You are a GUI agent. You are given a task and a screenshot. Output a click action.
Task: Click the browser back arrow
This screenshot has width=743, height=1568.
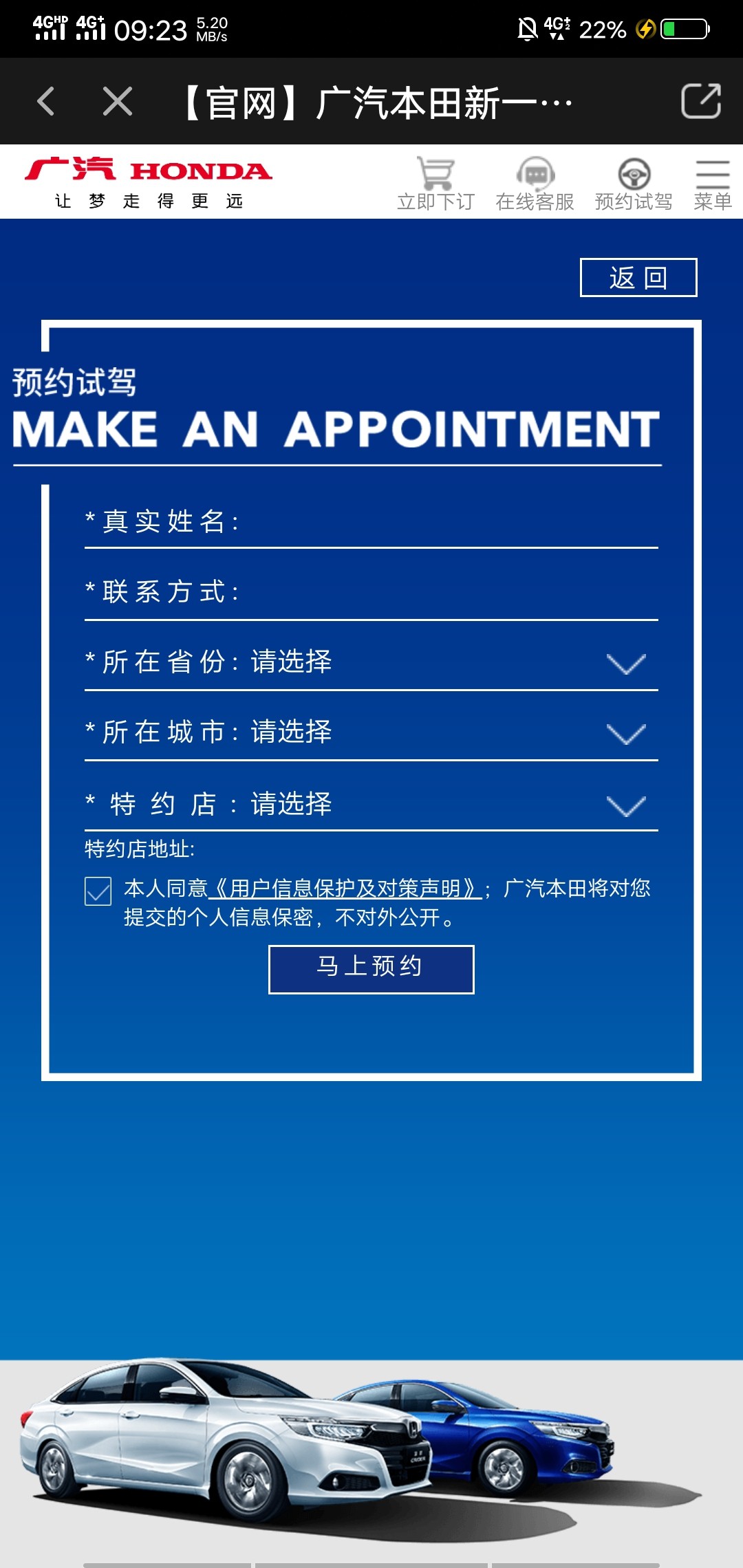pos(45,100)
